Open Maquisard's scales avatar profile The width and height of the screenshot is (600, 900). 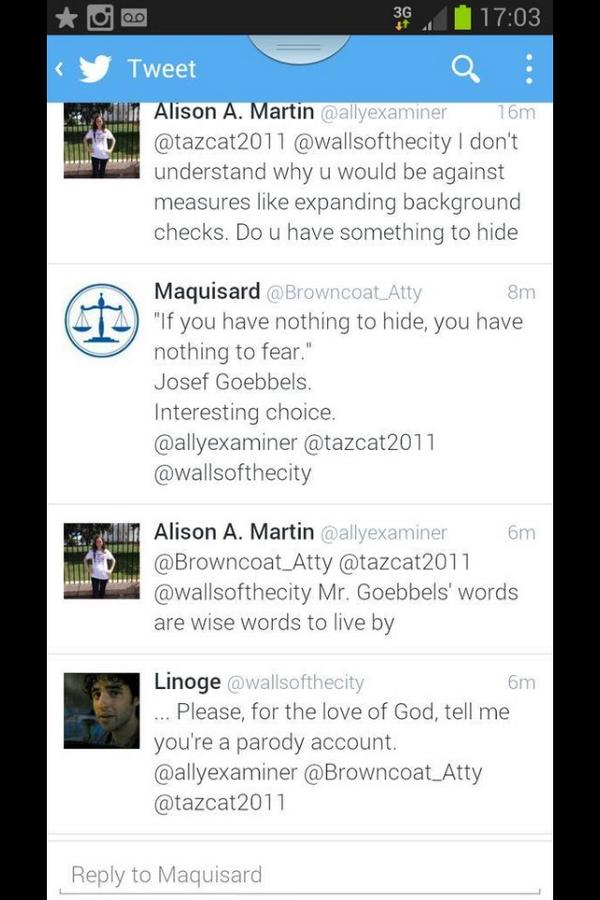[x=102, y=320]
